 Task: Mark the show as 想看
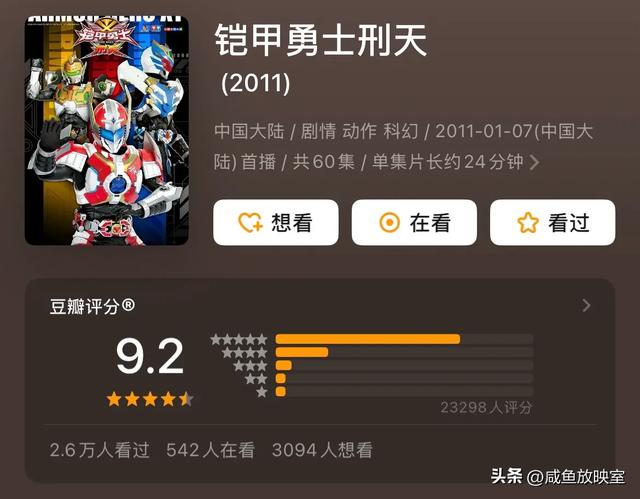(275, 223)
